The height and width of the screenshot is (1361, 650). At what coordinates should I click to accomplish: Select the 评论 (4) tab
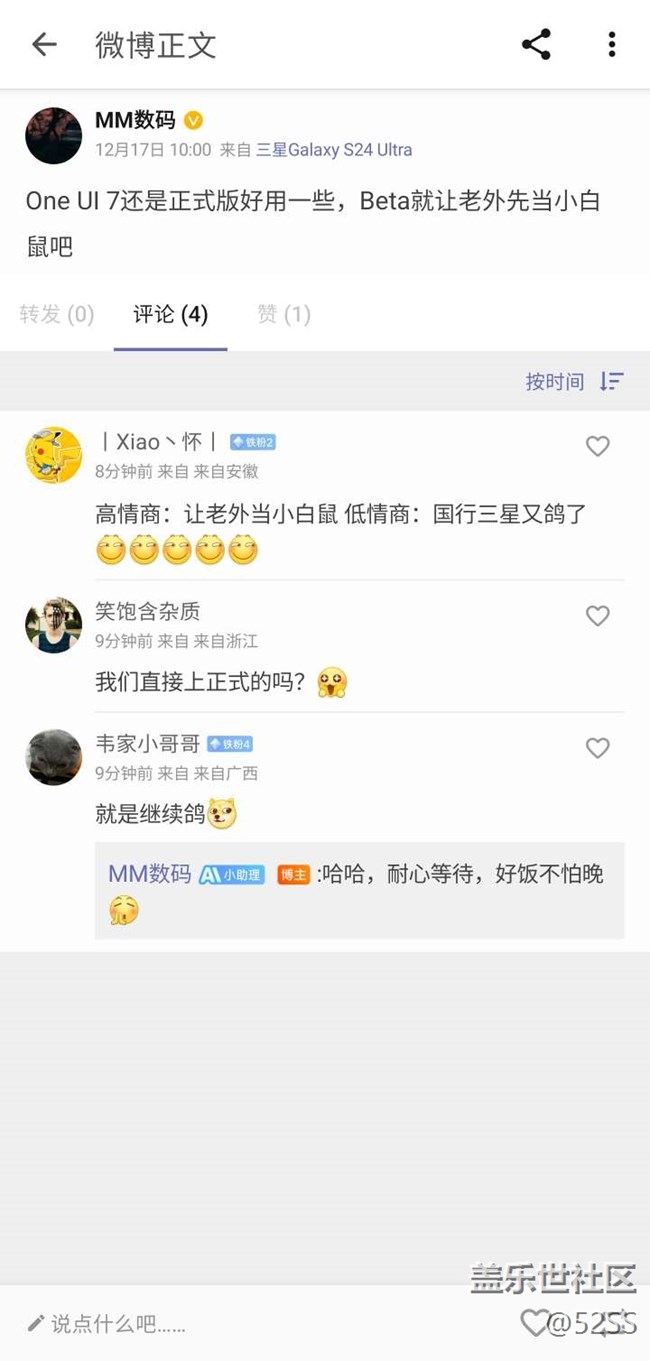(x=170, y=315)
